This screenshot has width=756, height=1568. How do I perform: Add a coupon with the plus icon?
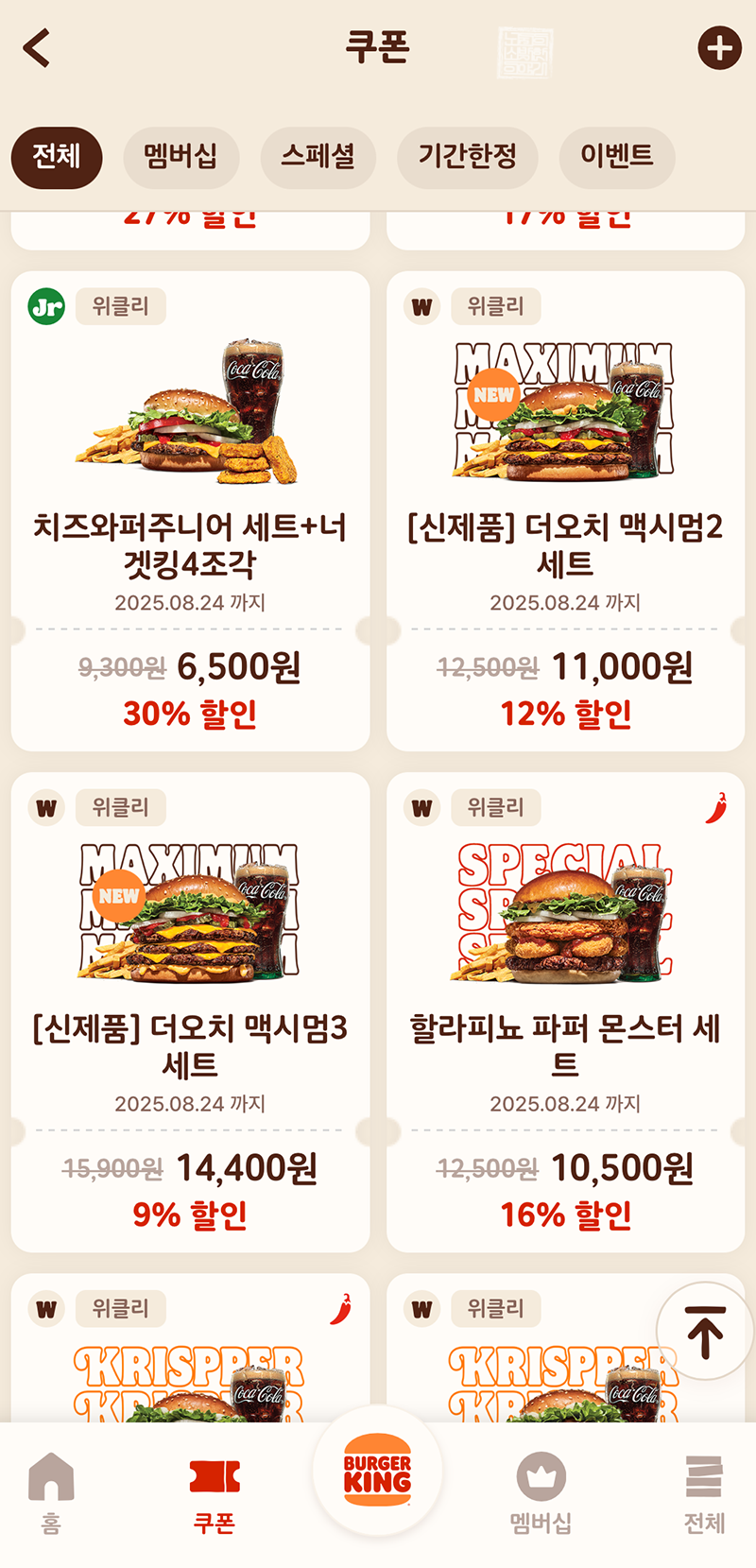click(719, 48)
